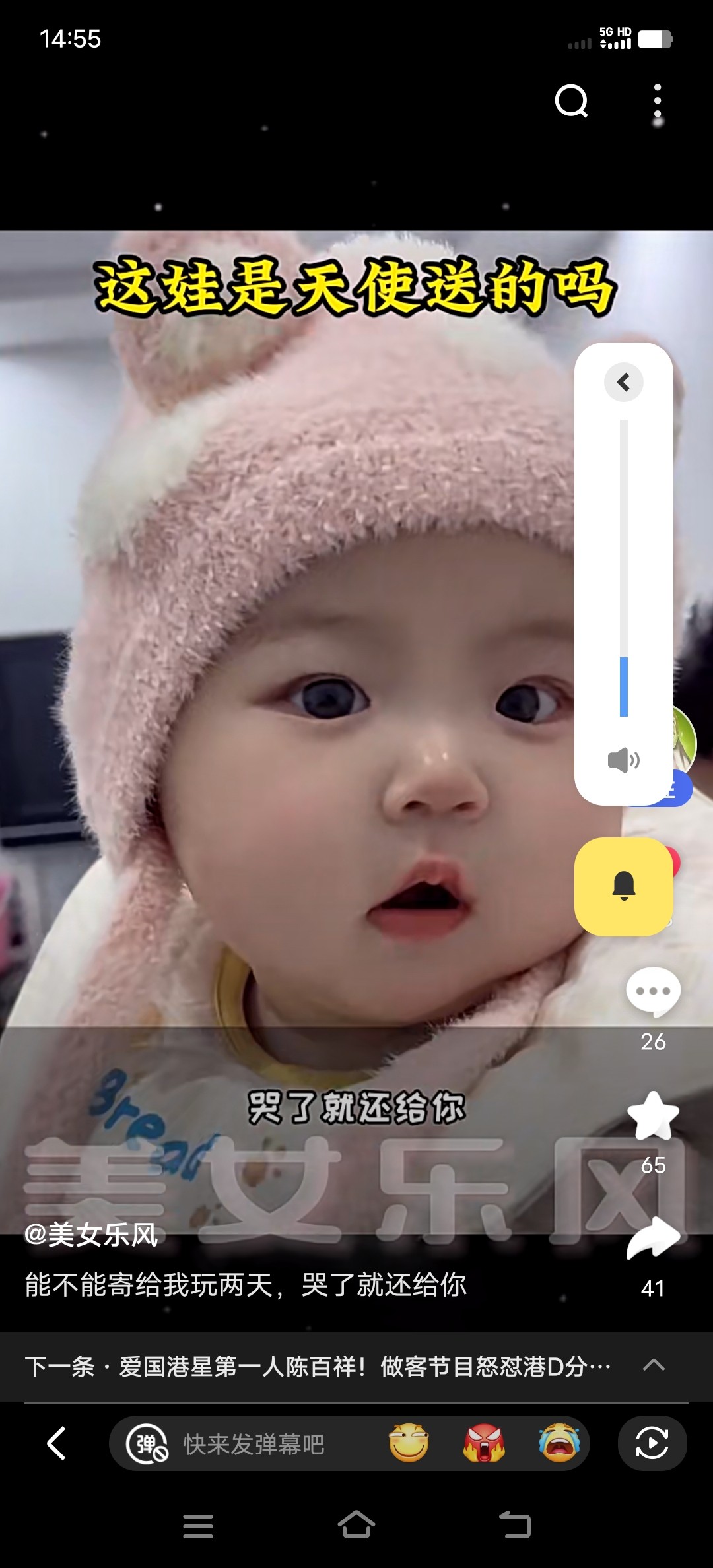This screenshot has height=1568, width=713.
Task: Adjust the volume slider level
Action: coord(624,568)
